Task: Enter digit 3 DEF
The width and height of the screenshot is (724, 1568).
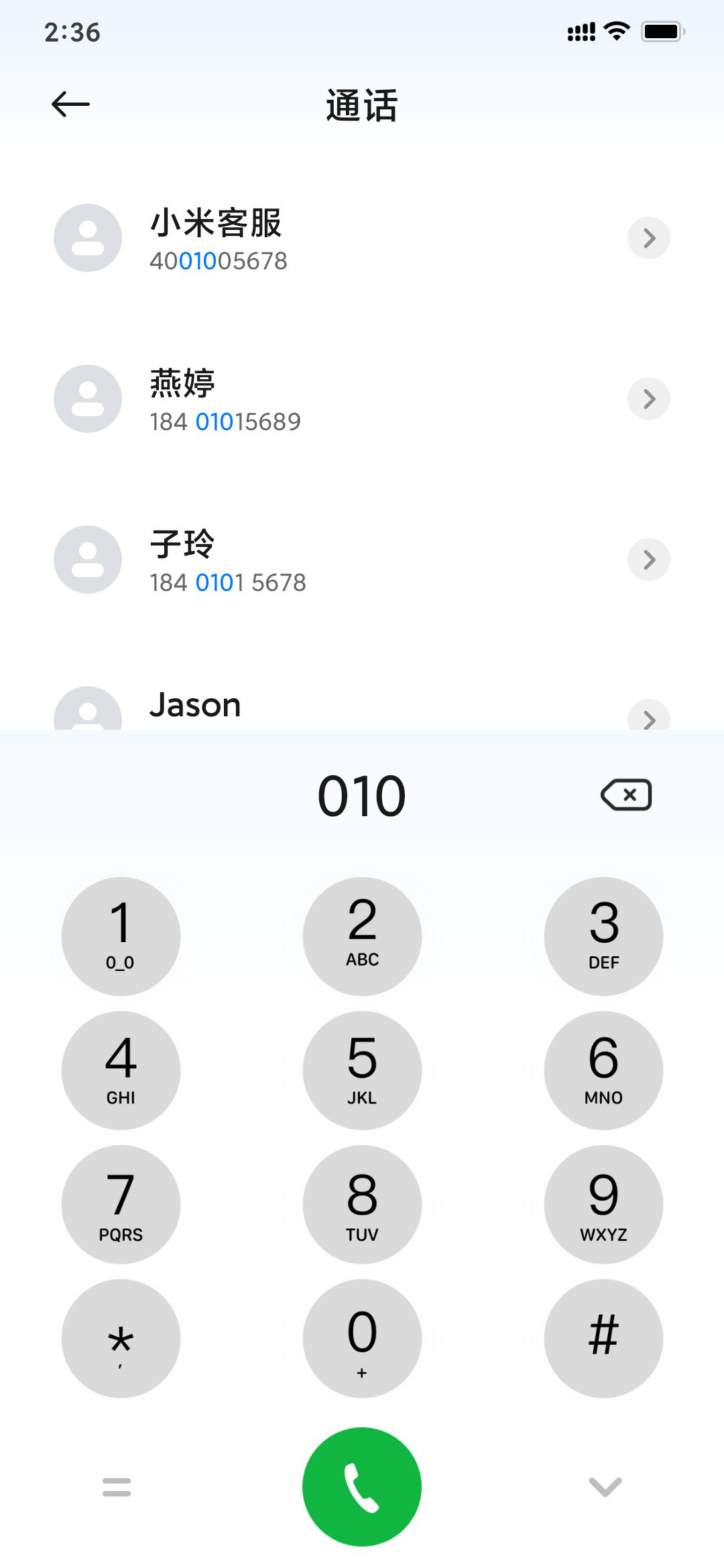Action: tap(603, 936)
